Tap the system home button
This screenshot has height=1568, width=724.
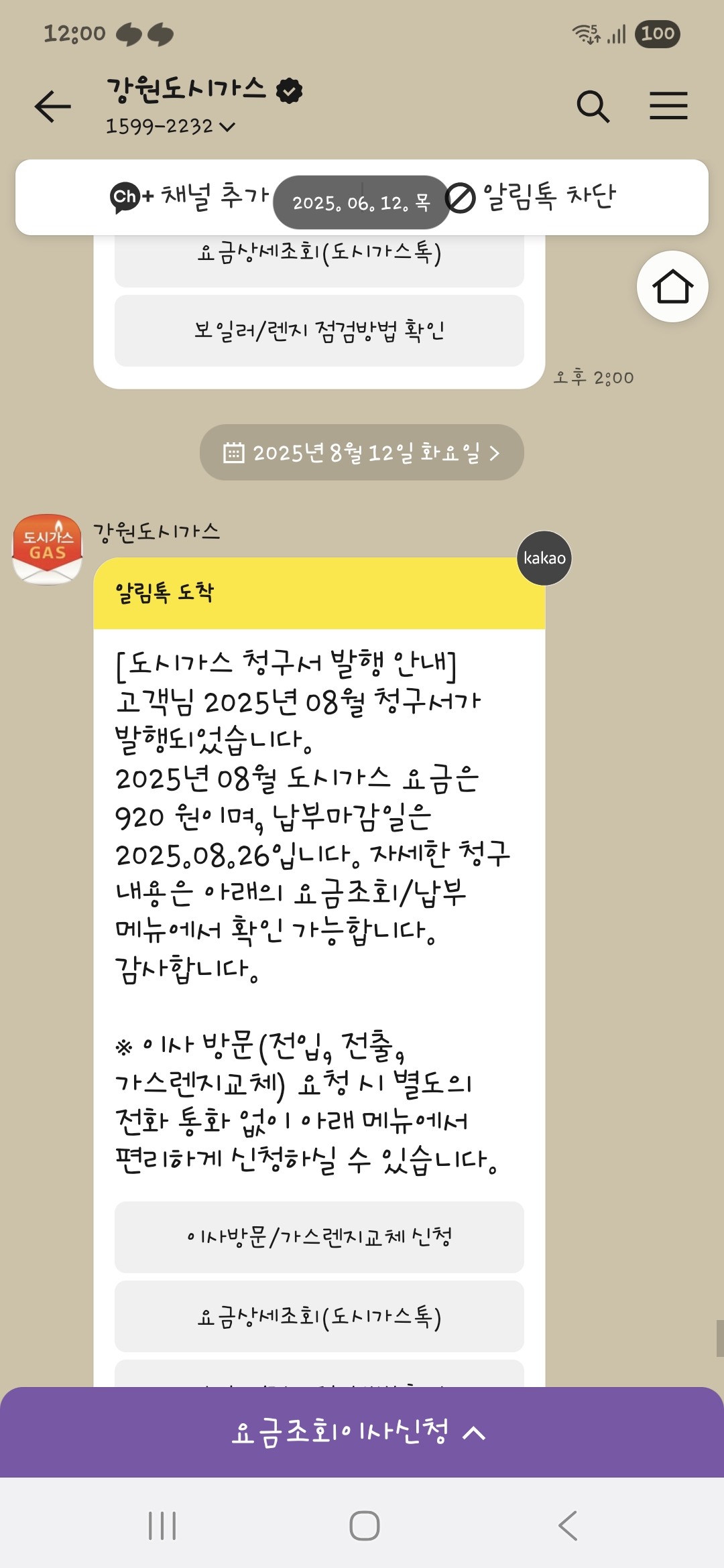(x=364, y=1526)
